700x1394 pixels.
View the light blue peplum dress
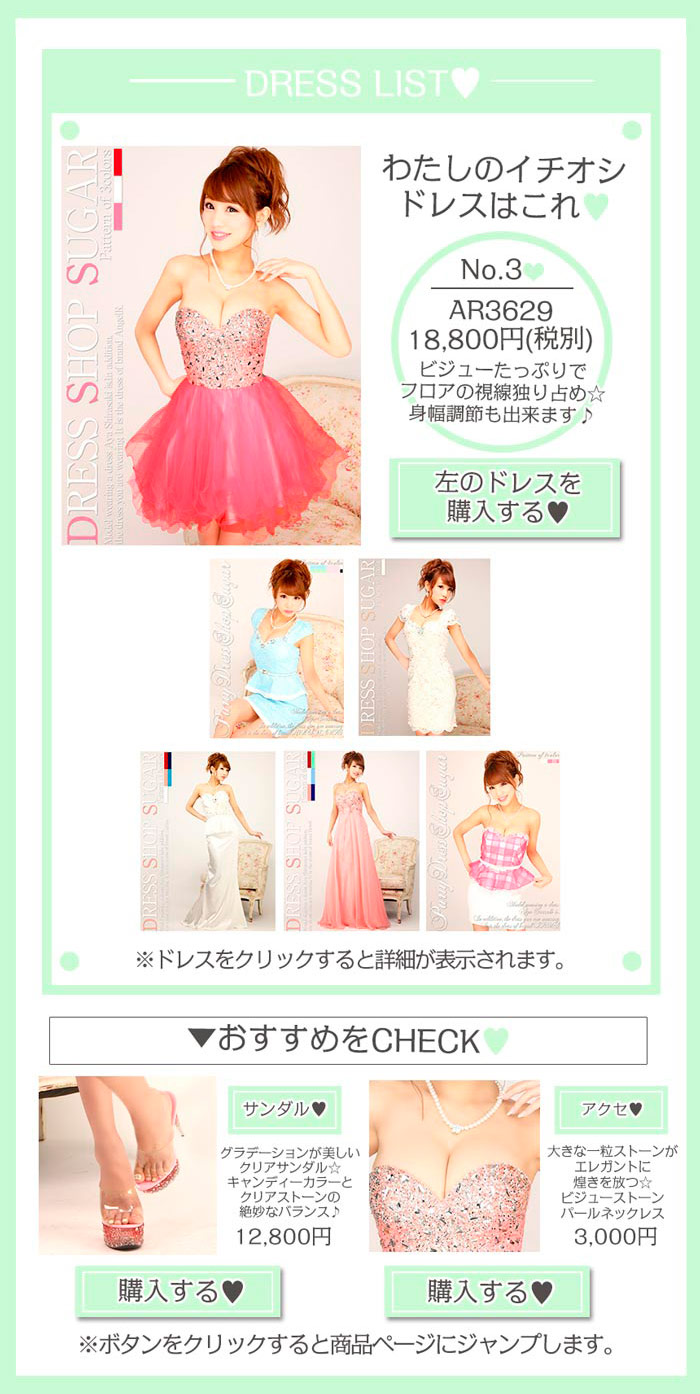[276, 647]
